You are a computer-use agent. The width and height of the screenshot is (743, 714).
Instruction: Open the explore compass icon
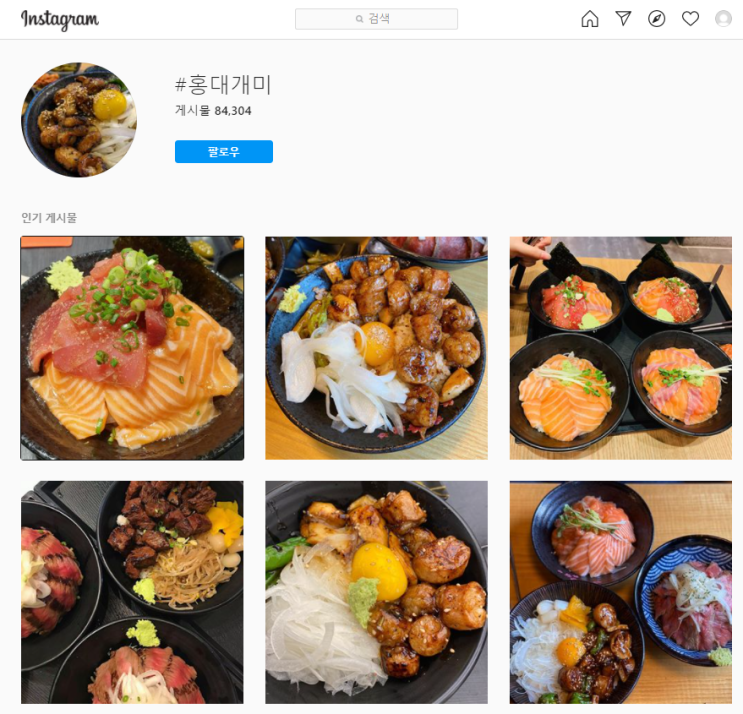tap(657, 19)
